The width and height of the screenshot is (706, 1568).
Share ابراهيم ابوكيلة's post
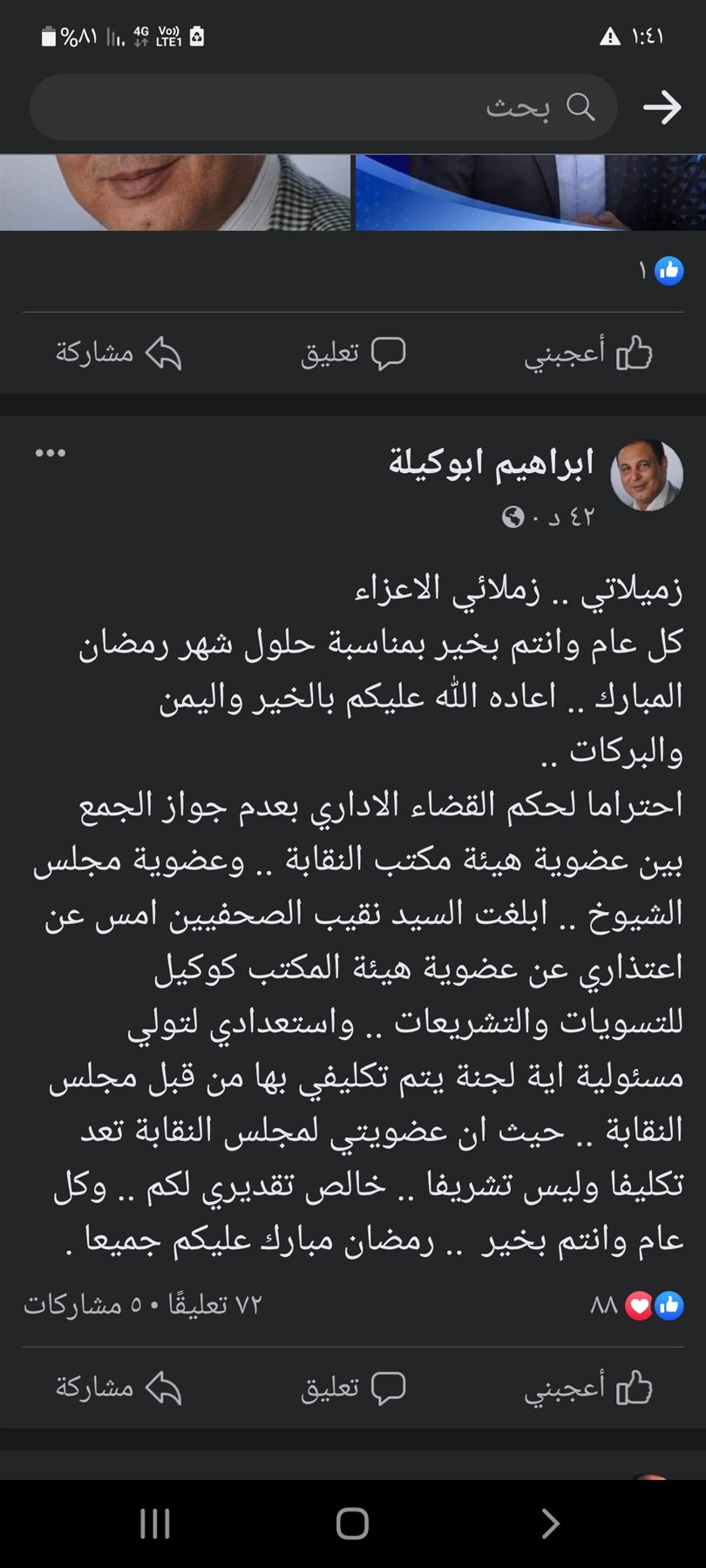pyautogui.click(x=119, y=1388)
